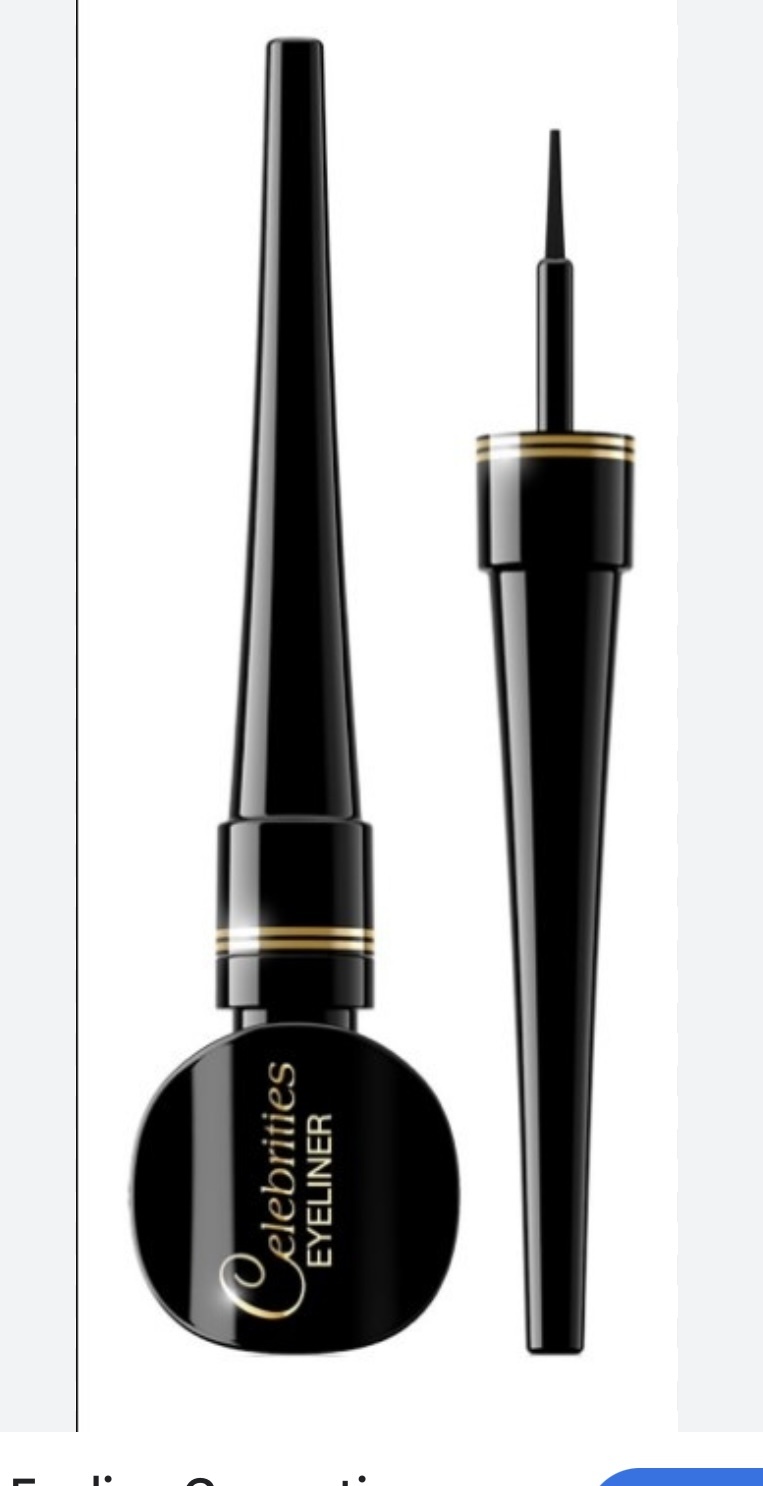Open the Celebrities eyeliner product image
763x1486 pixels.
380,700
